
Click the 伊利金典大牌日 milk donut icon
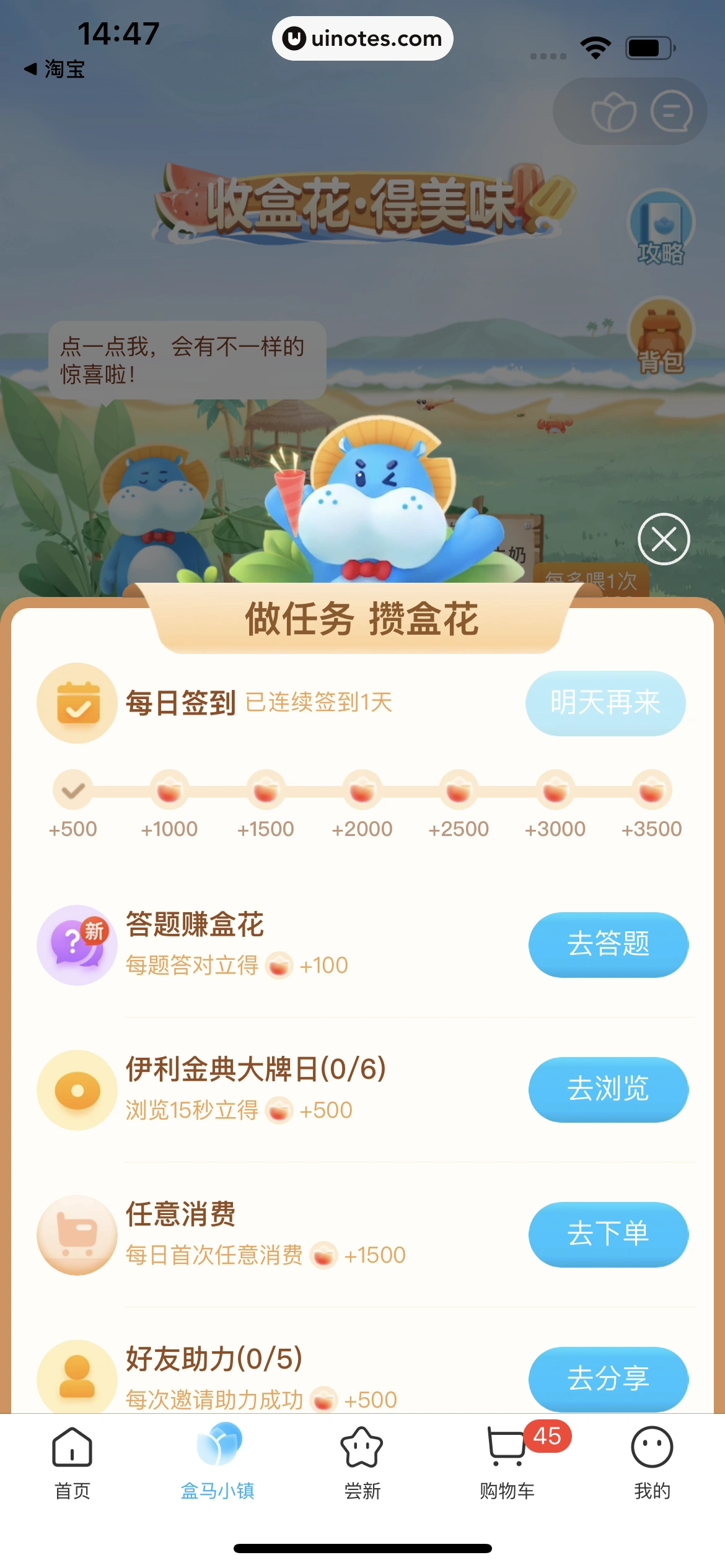[x=77, y=1090]
